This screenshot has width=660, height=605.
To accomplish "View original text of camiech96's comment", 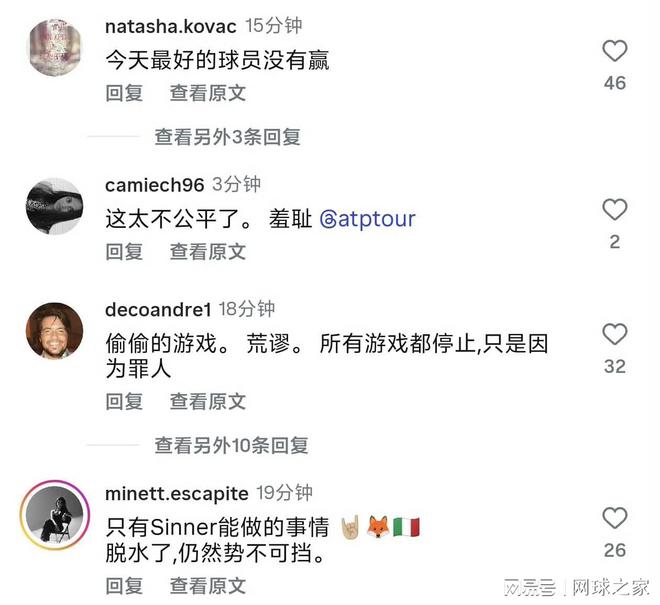I will click(207, 252).
